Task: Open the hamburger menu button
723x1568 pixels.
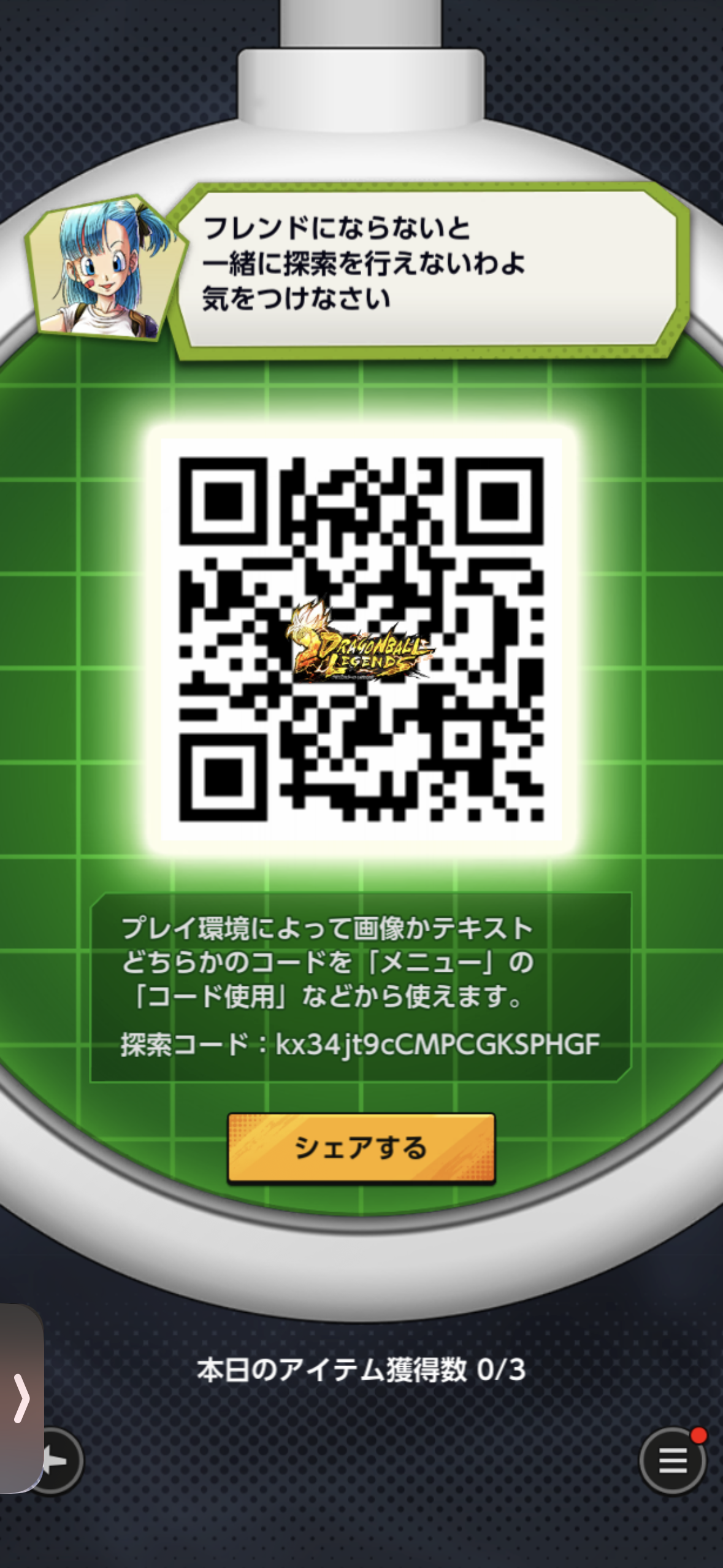Action: (x=672, y=1461)
